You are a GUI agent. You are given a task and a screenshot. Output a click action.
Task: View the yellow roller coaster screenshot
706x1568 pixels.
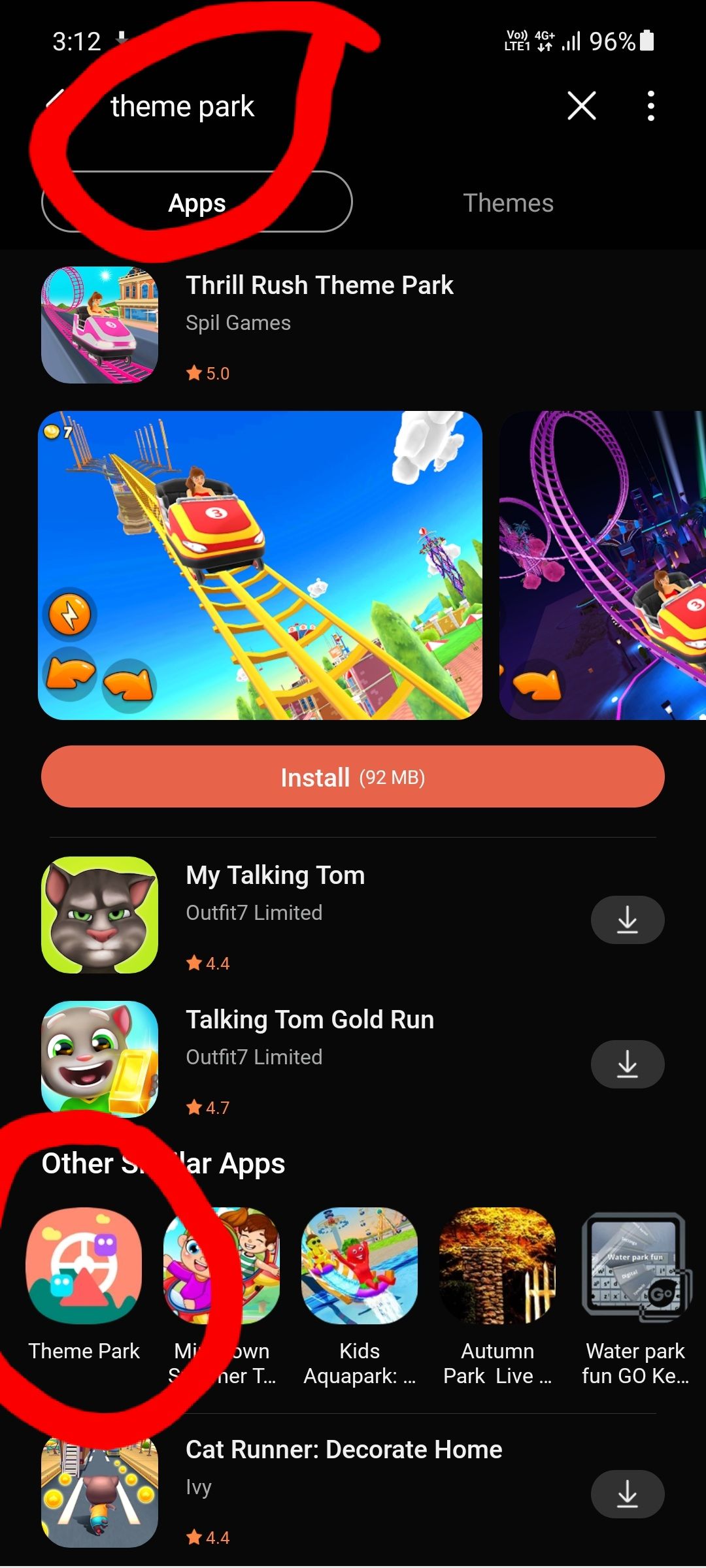(260, 565)
